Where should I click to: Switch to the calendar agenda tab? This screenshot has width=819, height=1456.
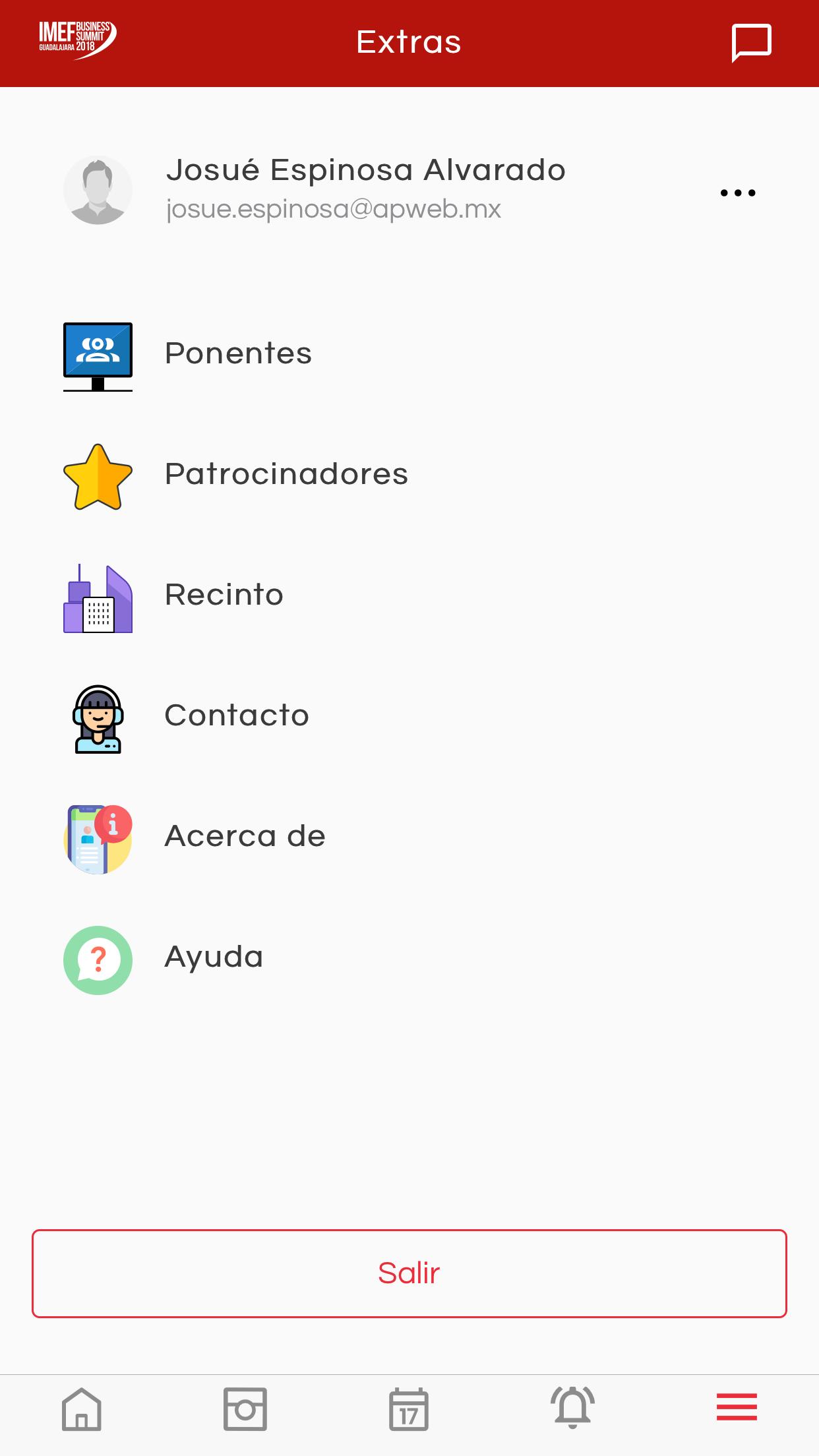409,1409
